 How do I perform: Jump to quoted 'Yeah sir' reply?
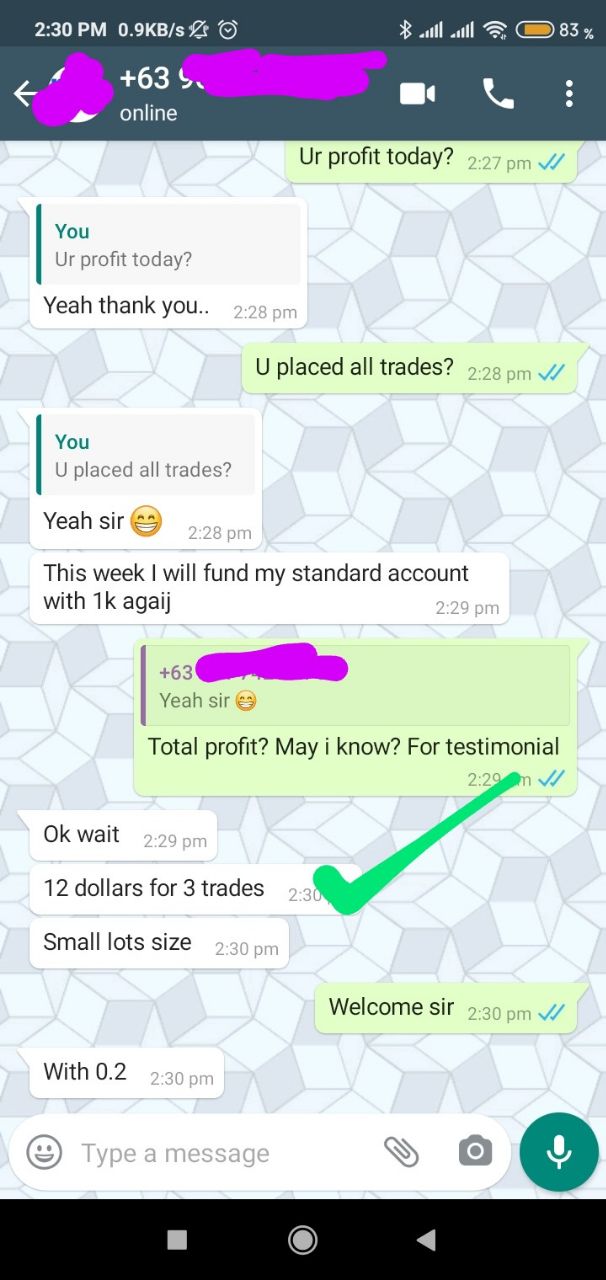355,685
